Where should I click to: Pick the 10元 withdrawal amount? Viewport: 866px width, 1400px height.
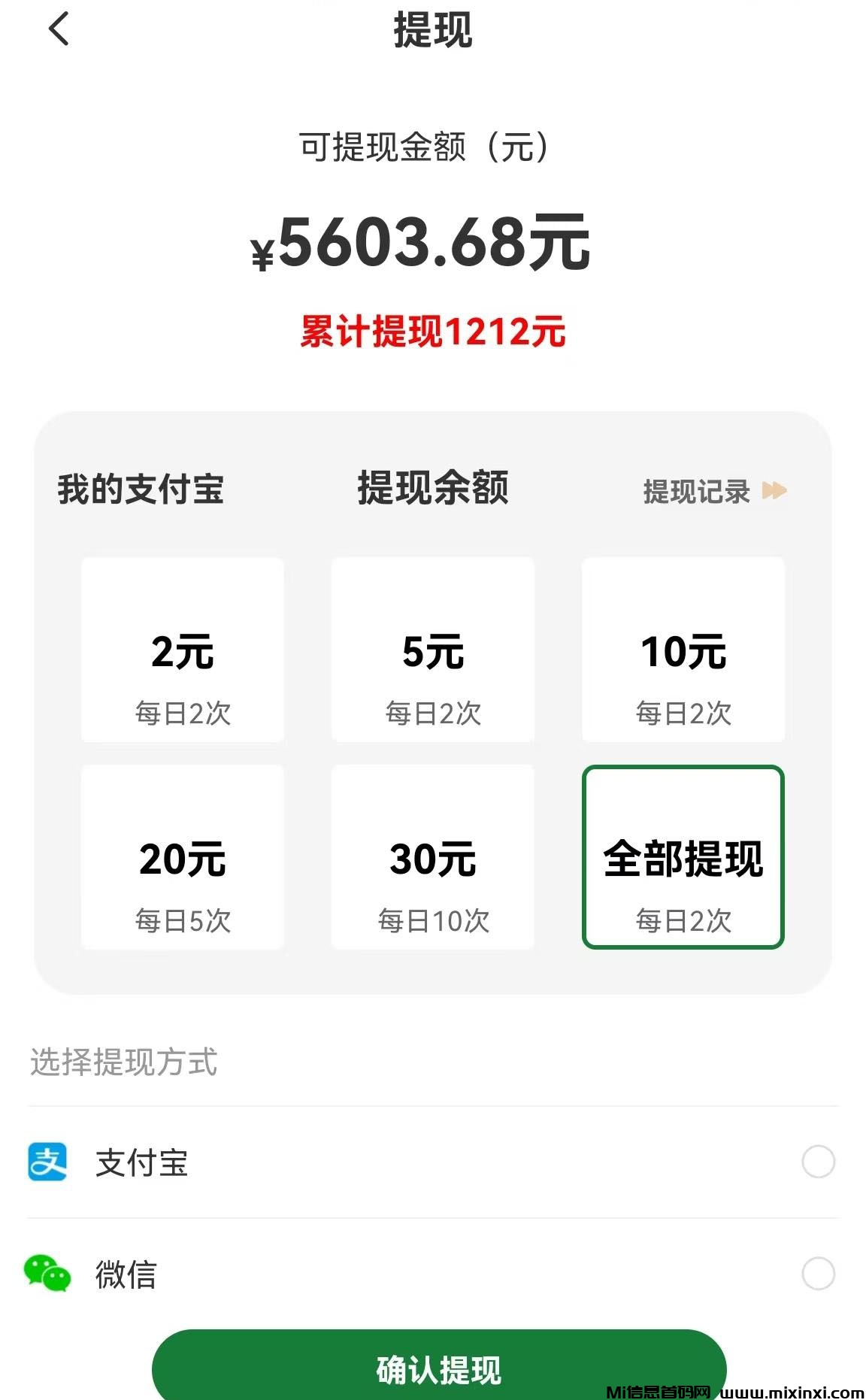[x=683, y=650]
